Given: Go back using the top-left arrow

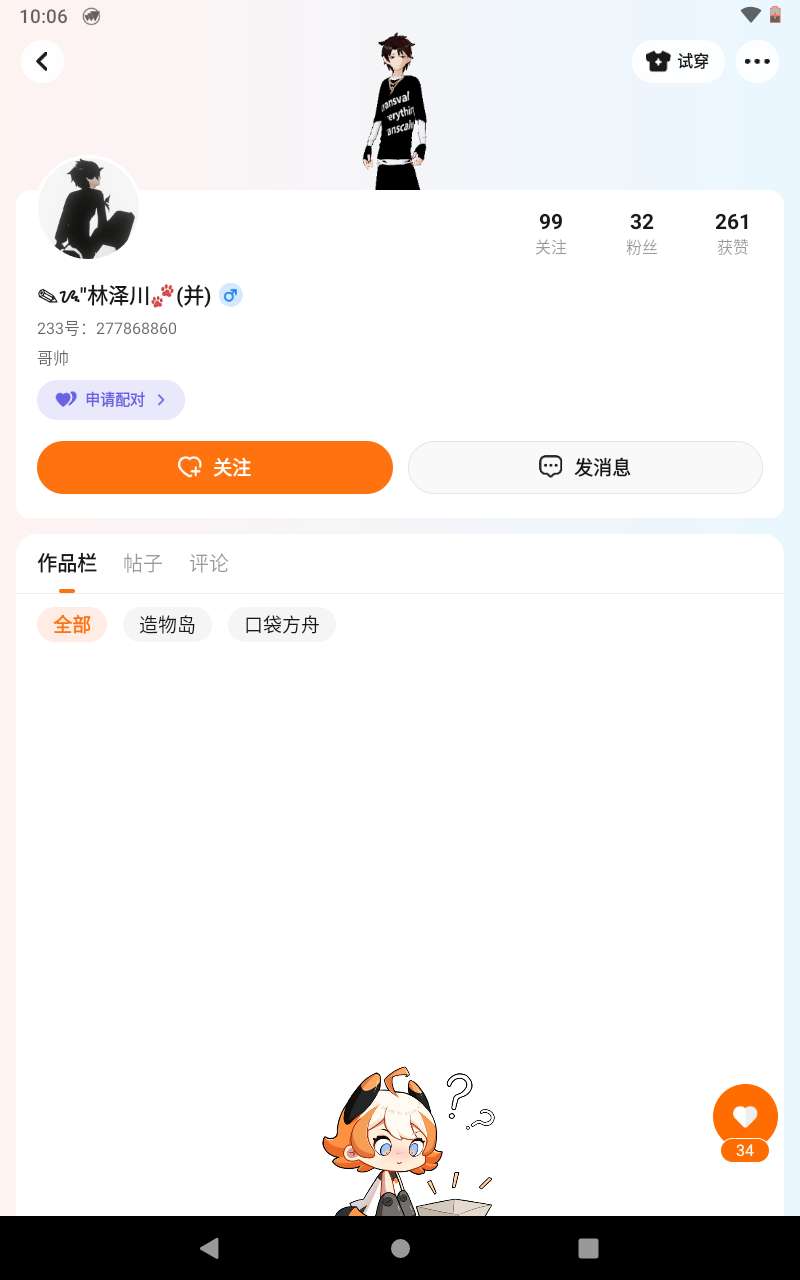Looking at the screenshot, I should [42, 62].
